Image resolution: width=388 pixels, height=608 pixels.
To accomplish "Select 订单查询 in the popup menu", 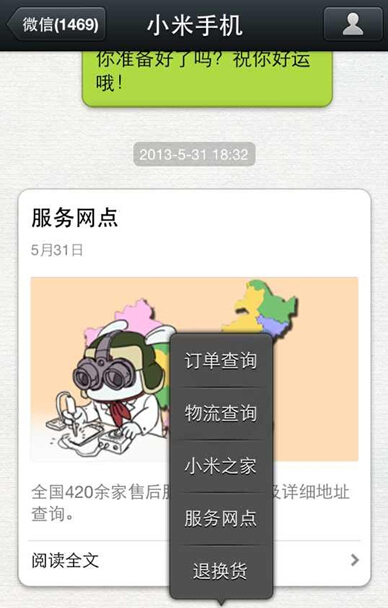I will tap(221, 360).
